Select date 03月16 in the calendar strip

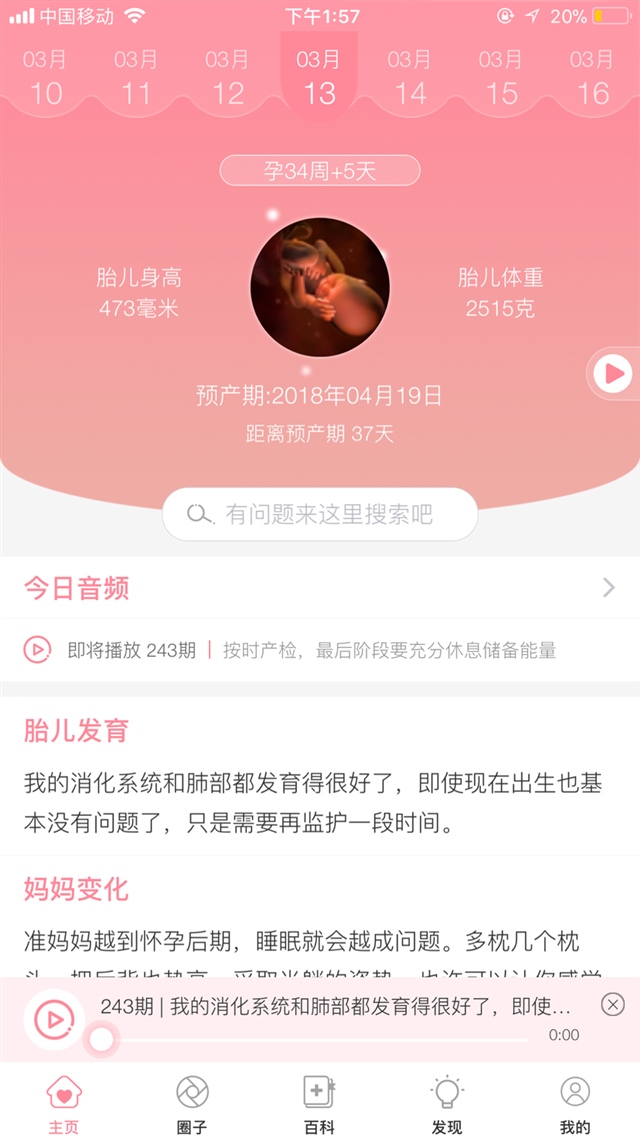click(593, 78)
